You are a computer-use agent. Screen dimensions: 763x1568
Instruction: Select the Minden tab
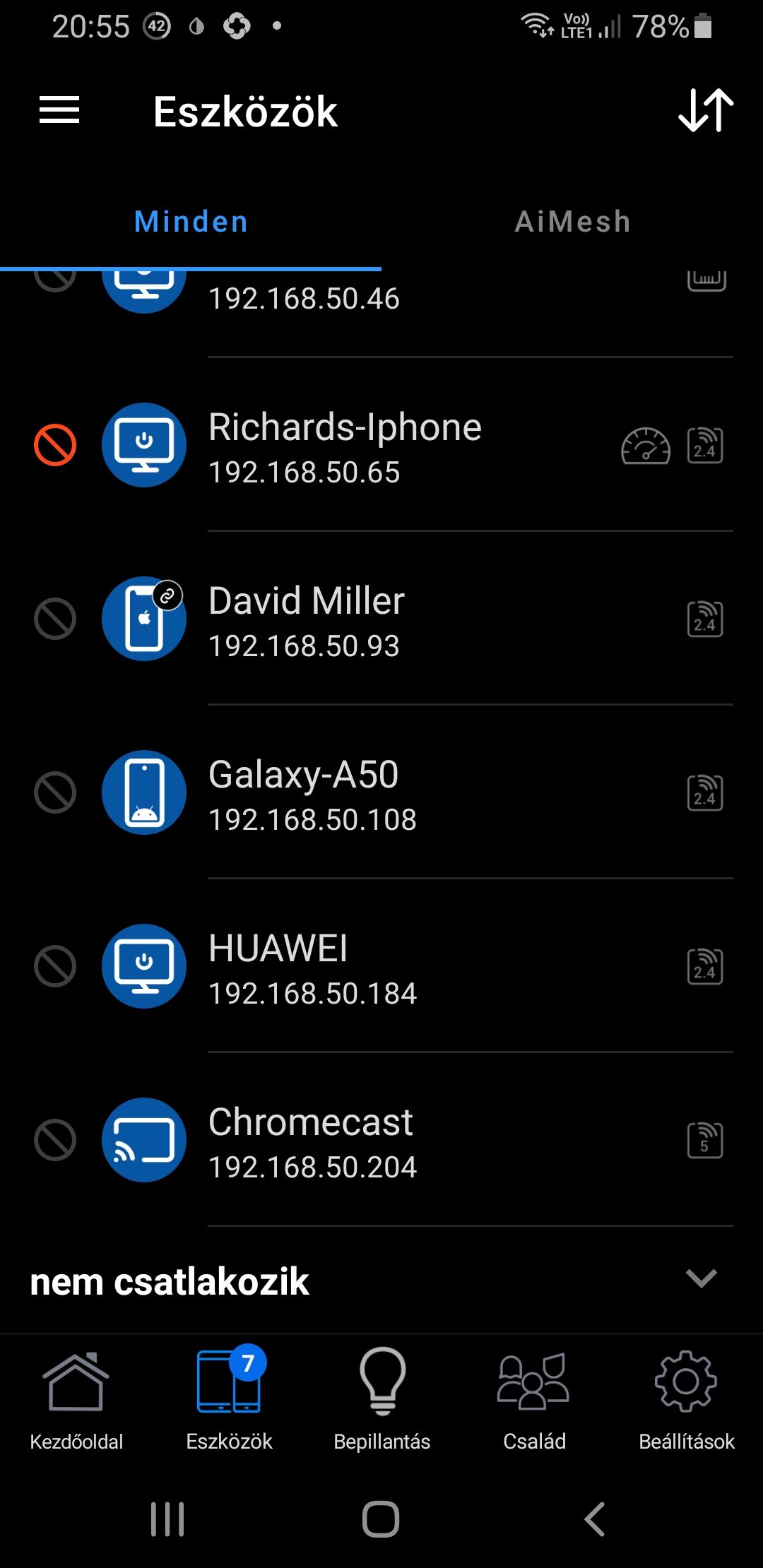pos(191,222)
